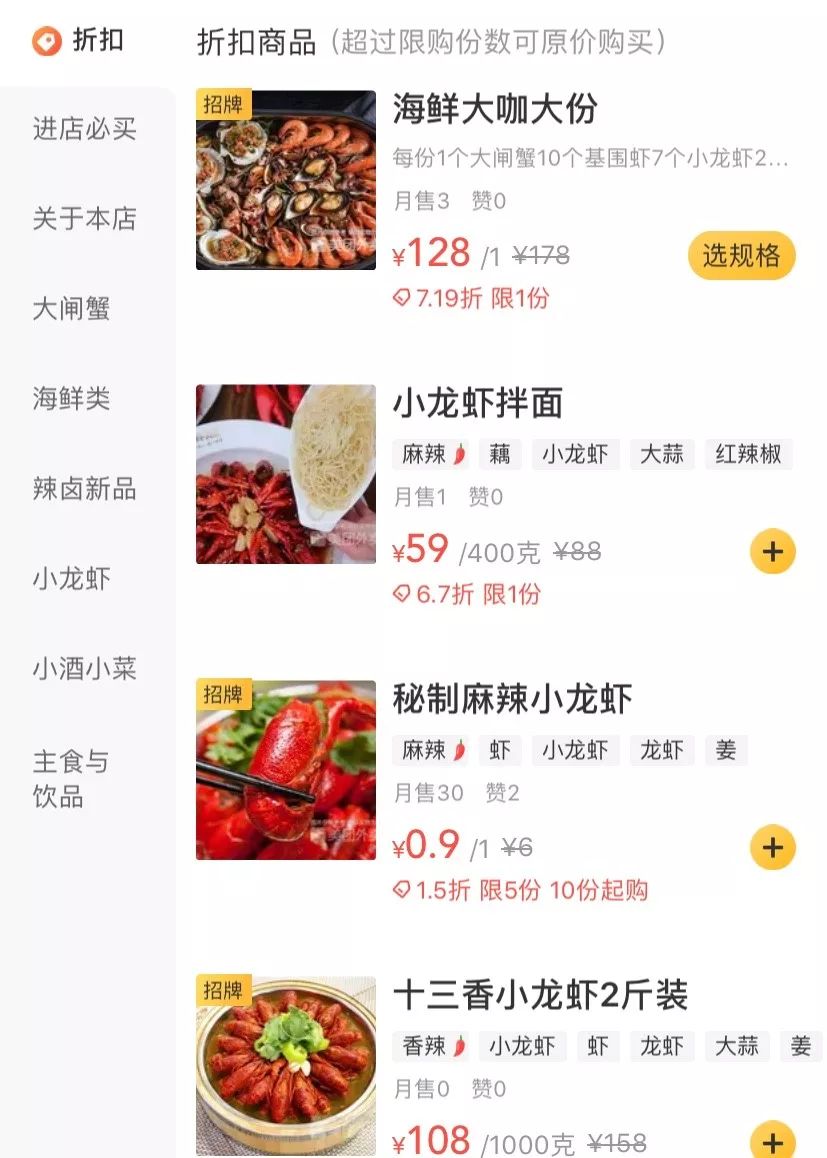Click the plus button for 十三香小龙虾2斤装
Image resolution: width=827 pixels, height=1158 pixels.
pyautogui.click(x=771, y=1142)
